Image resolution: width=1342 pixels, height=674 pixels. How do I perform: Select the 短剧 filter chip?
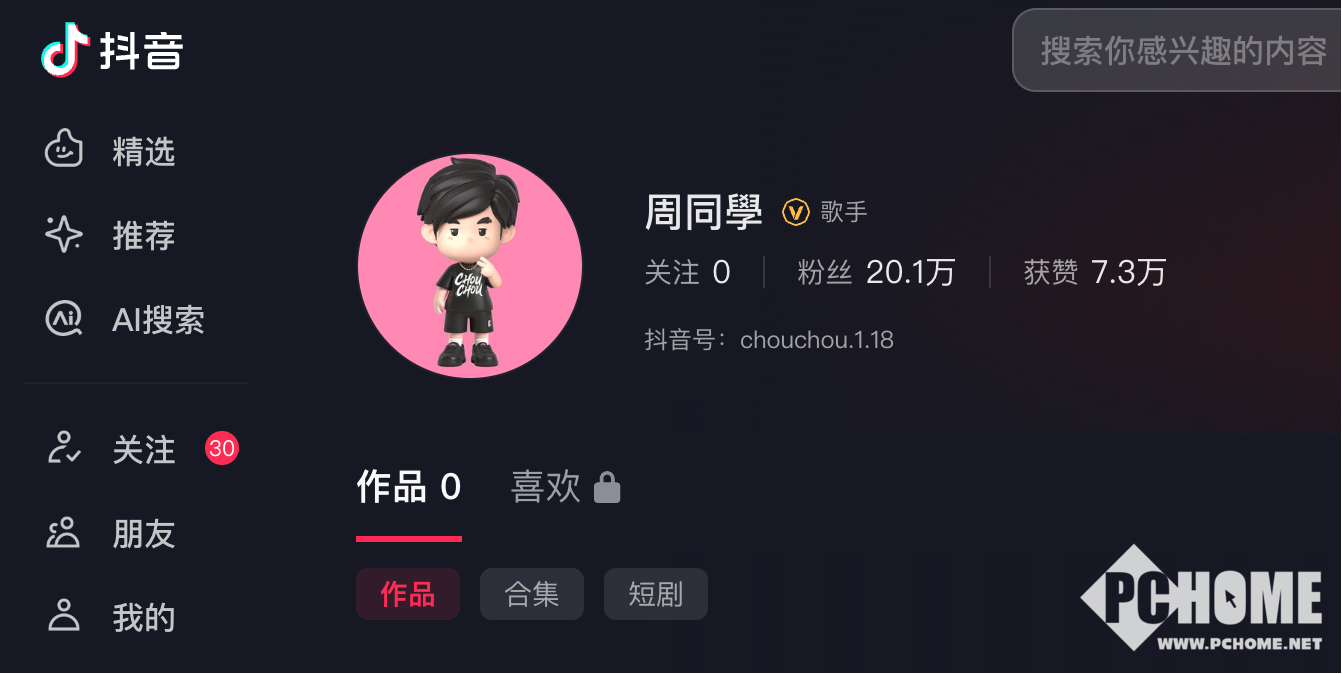[656, 595]
